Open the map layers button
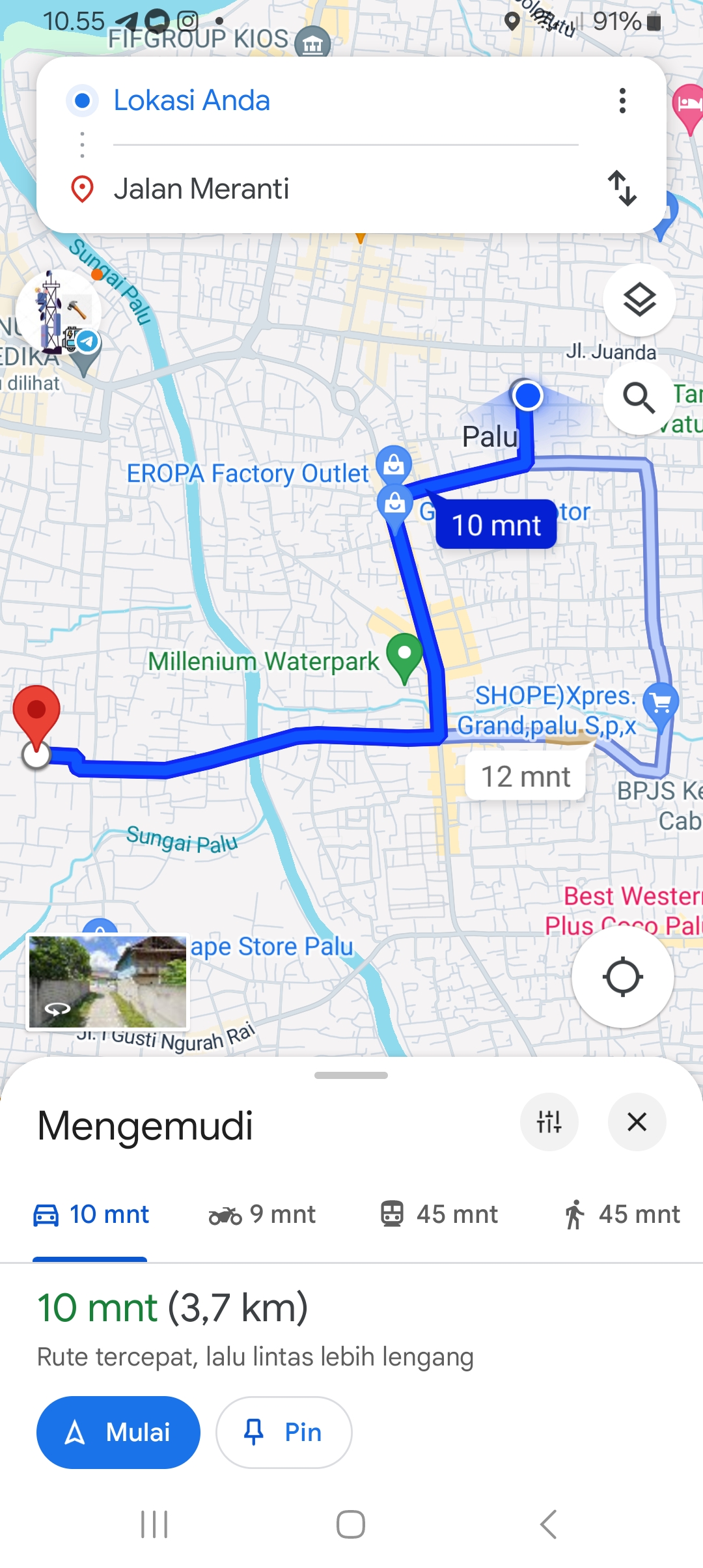This screenshot has width=703, height=1568. click(x=639, y=300)
